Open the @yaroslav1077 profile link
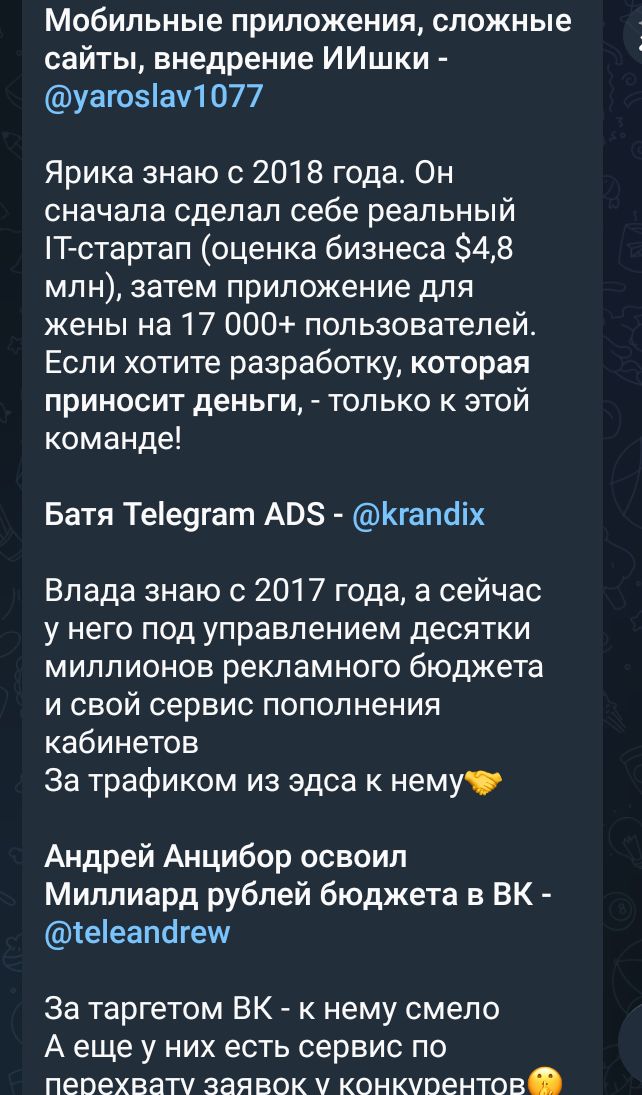Screen dimensions: 642x1095 coord(154,96)
